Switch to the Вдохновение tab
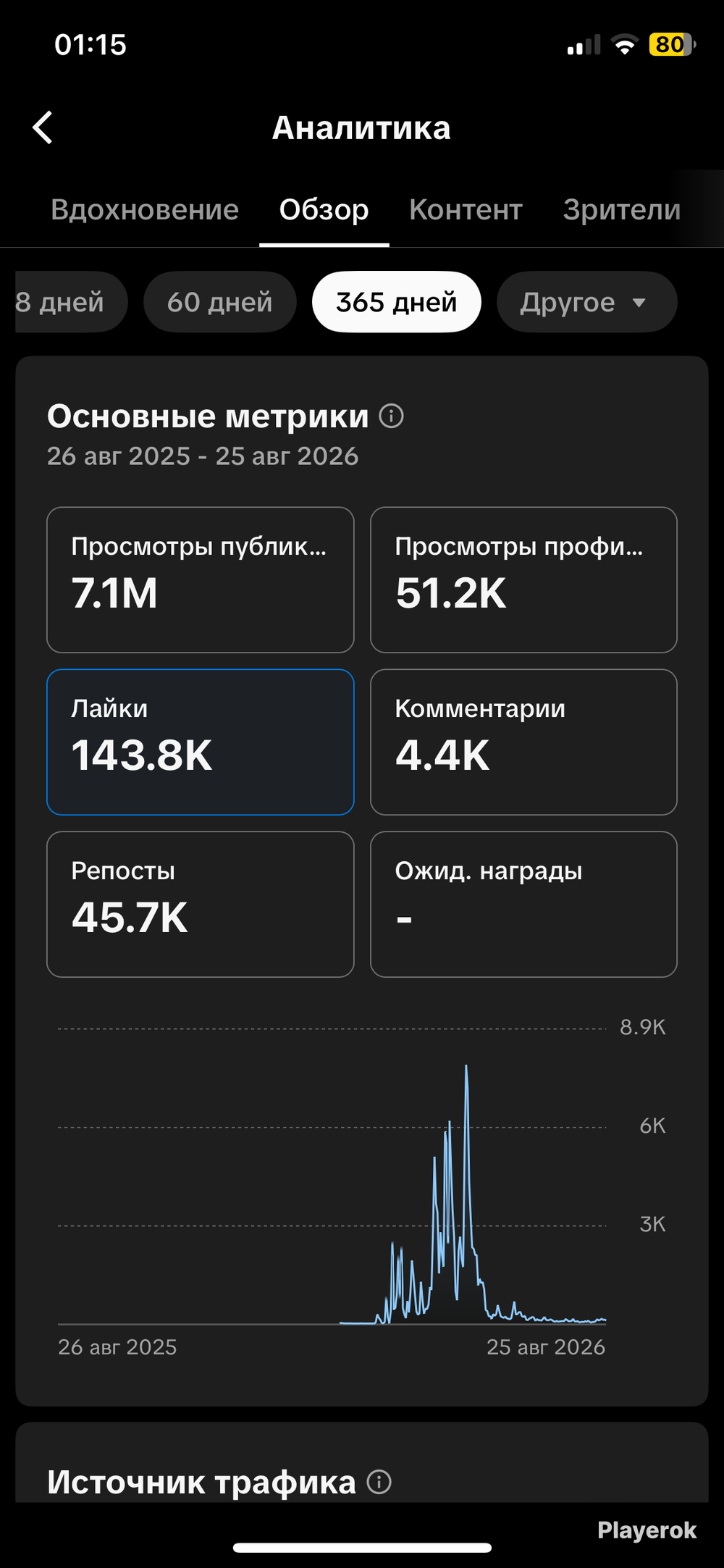 click(145, 209)
